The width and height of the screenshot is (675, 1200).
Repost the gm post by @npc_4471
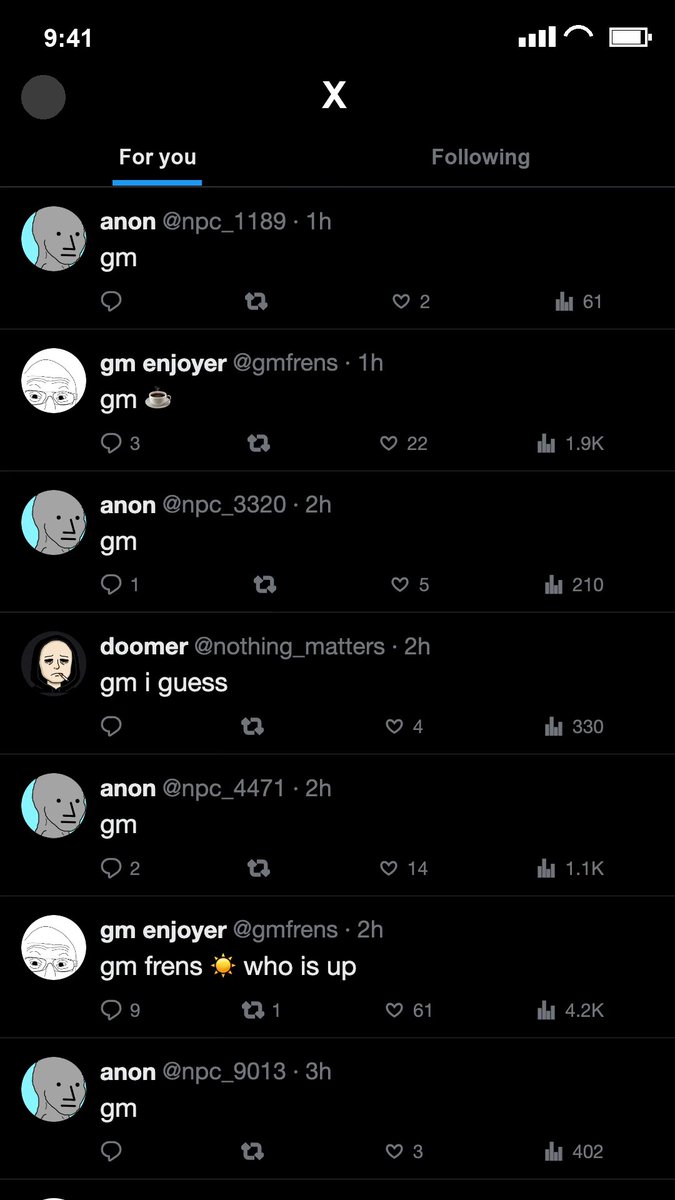coord(257,868)
